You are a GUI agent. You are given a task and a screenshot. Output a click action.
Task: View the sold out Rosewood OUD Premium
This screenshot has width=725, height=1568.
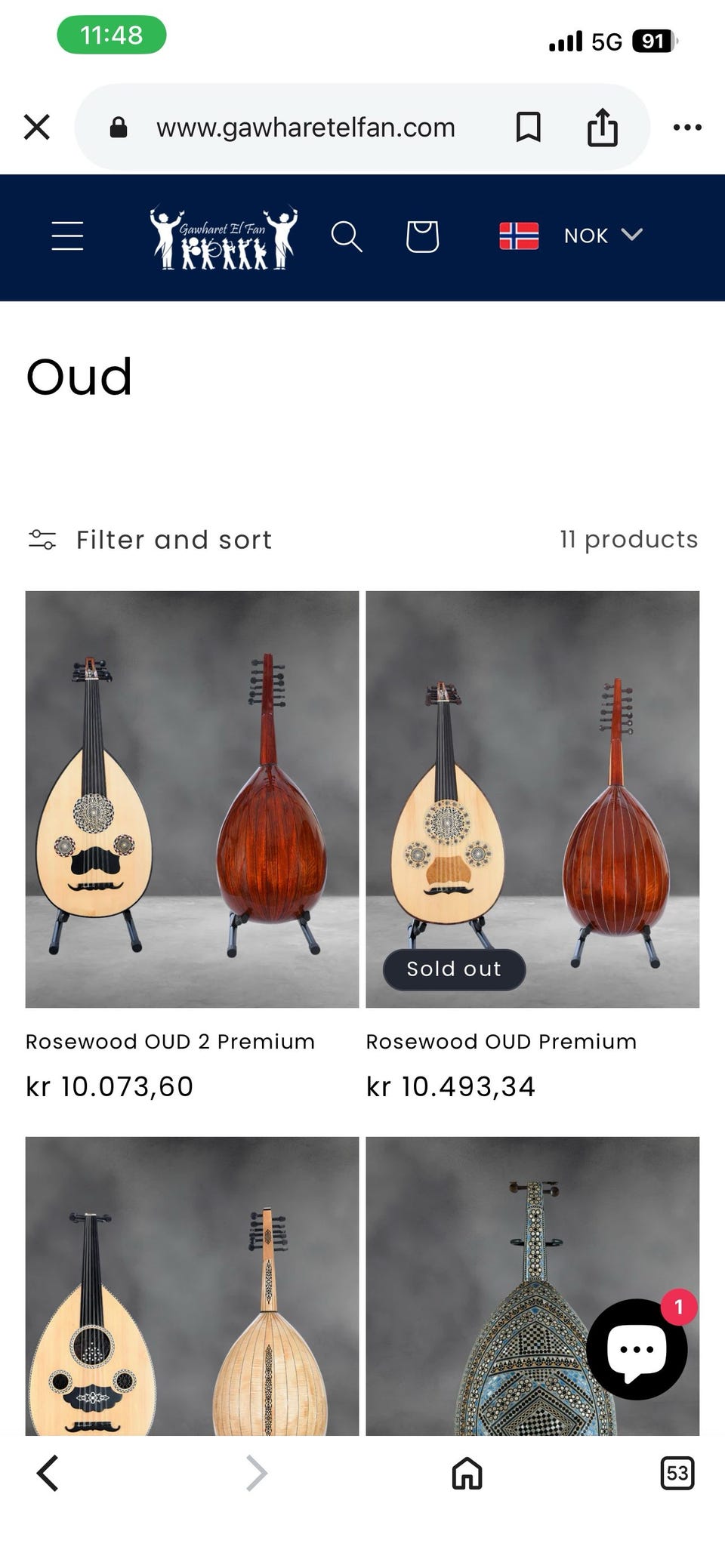[532, 799]
